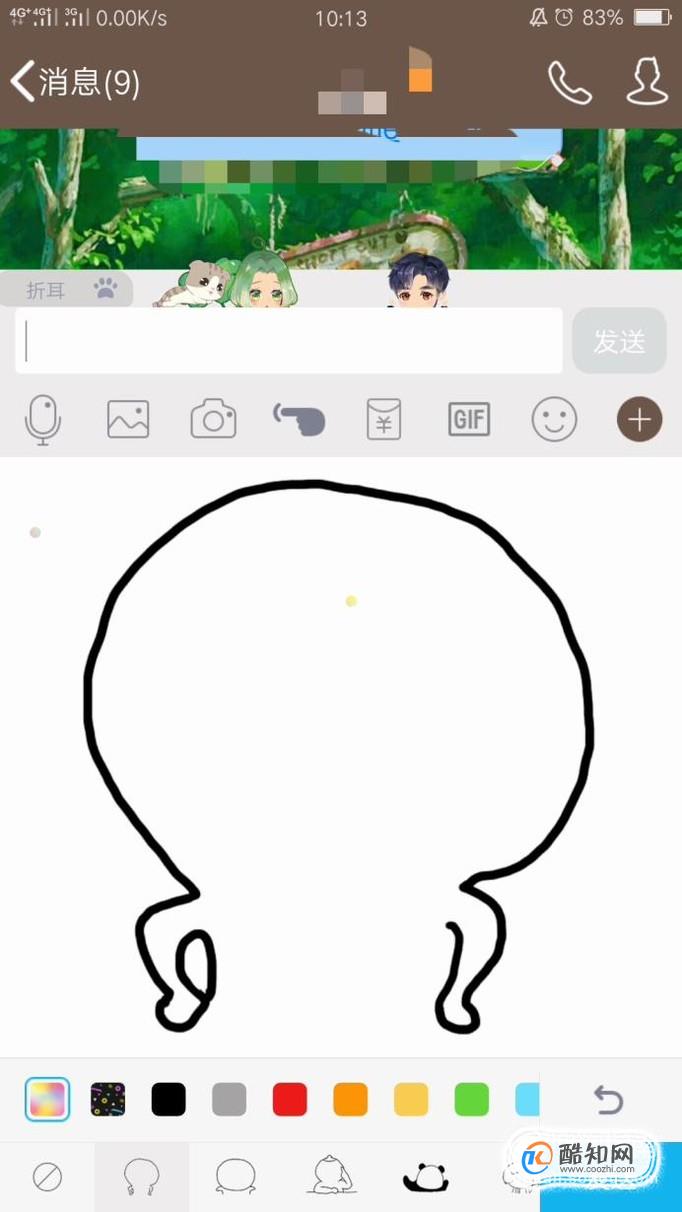
Task: Select the no-template option
Action: pyautogui.click(x=47, y=1177)
